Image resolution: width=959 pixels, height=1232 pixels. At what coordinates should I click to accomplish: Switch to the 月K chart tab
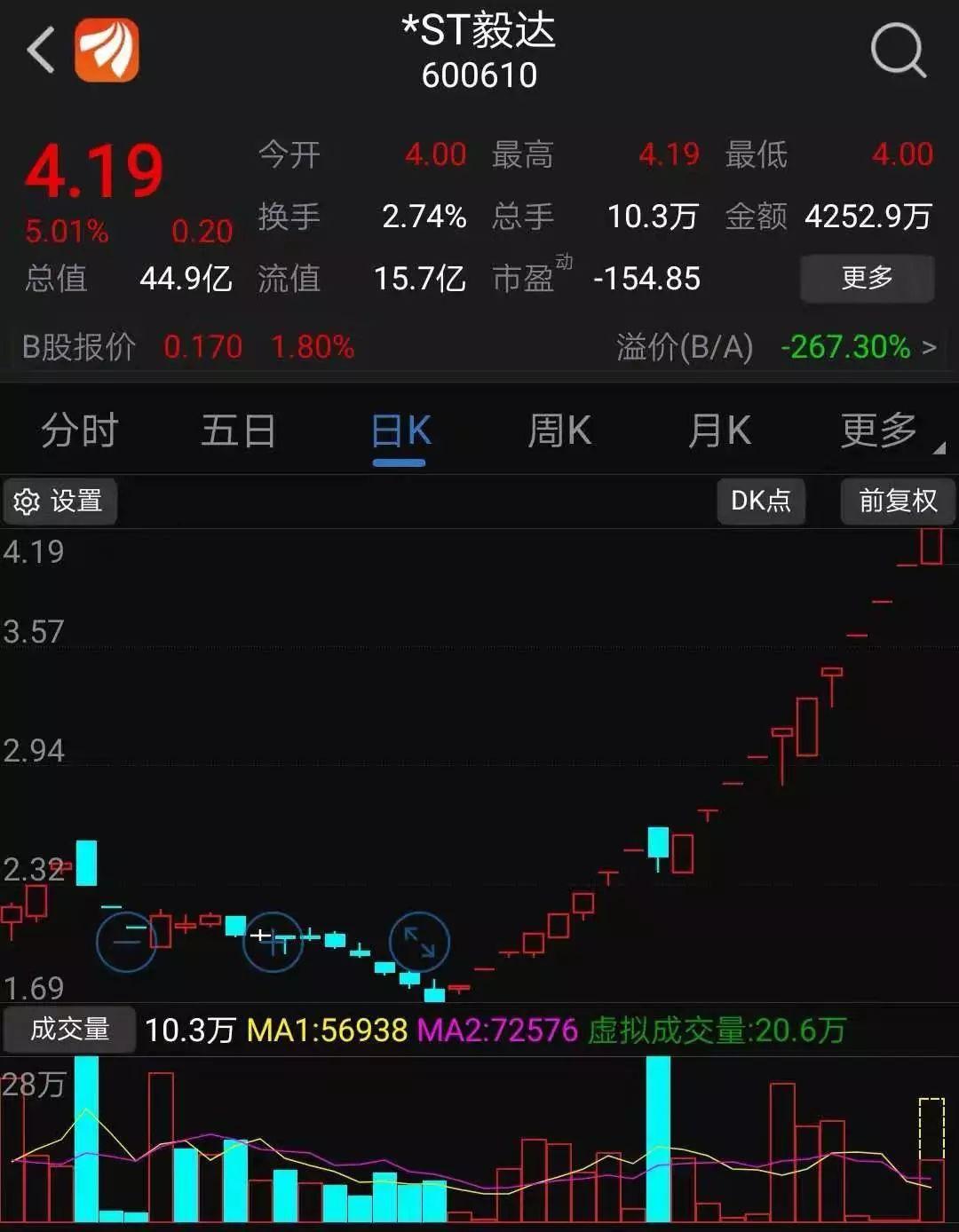[x=718, y=431]
